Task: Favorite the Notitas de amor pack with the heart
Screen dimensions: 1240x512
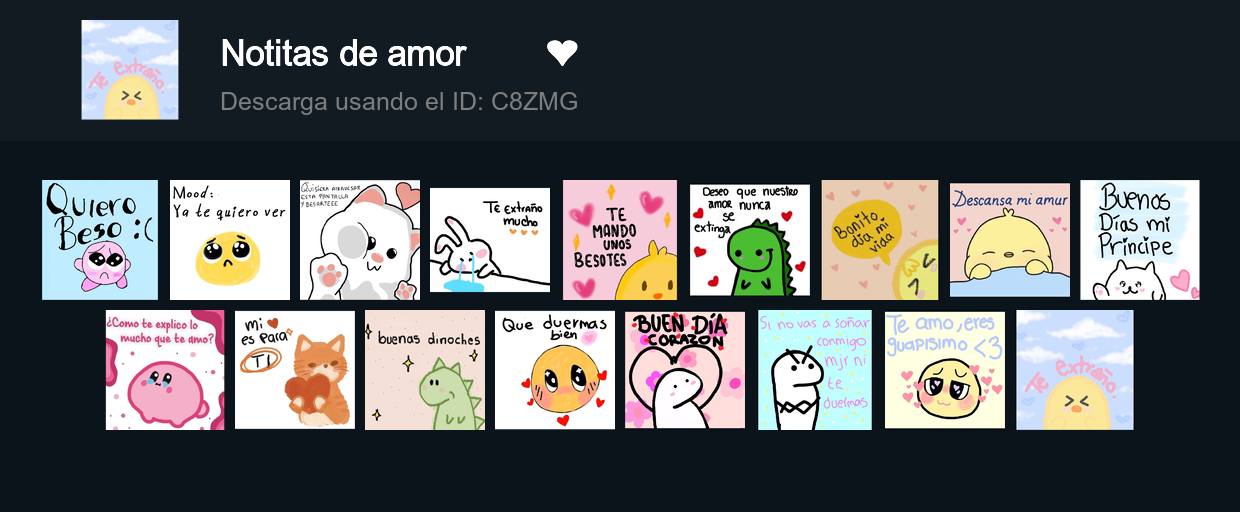Action: tap(562, 53)
